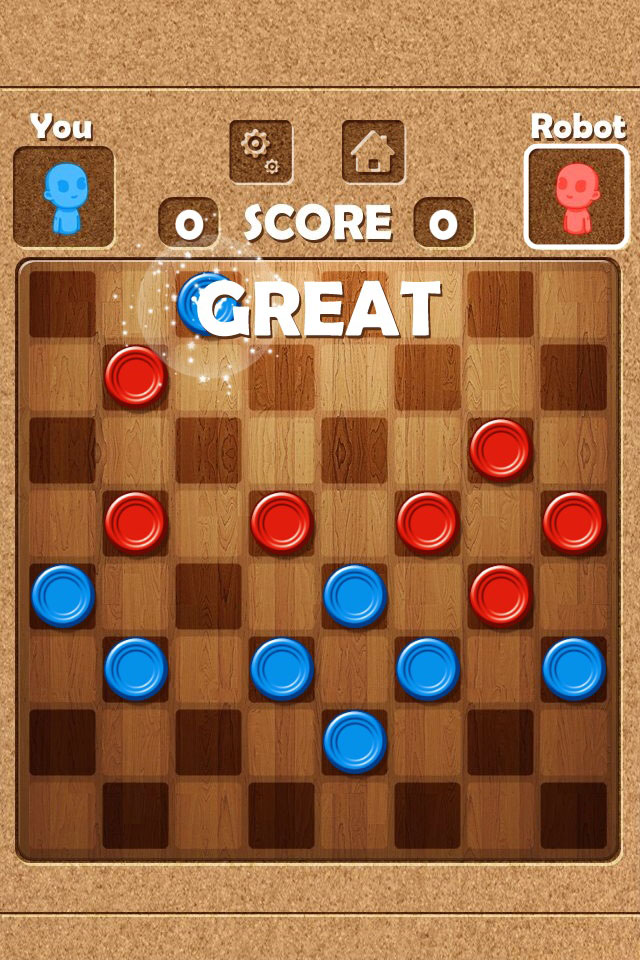Select the blue checker touching the board's left edge
Viewport: 640px width, 960px height.
63,595
